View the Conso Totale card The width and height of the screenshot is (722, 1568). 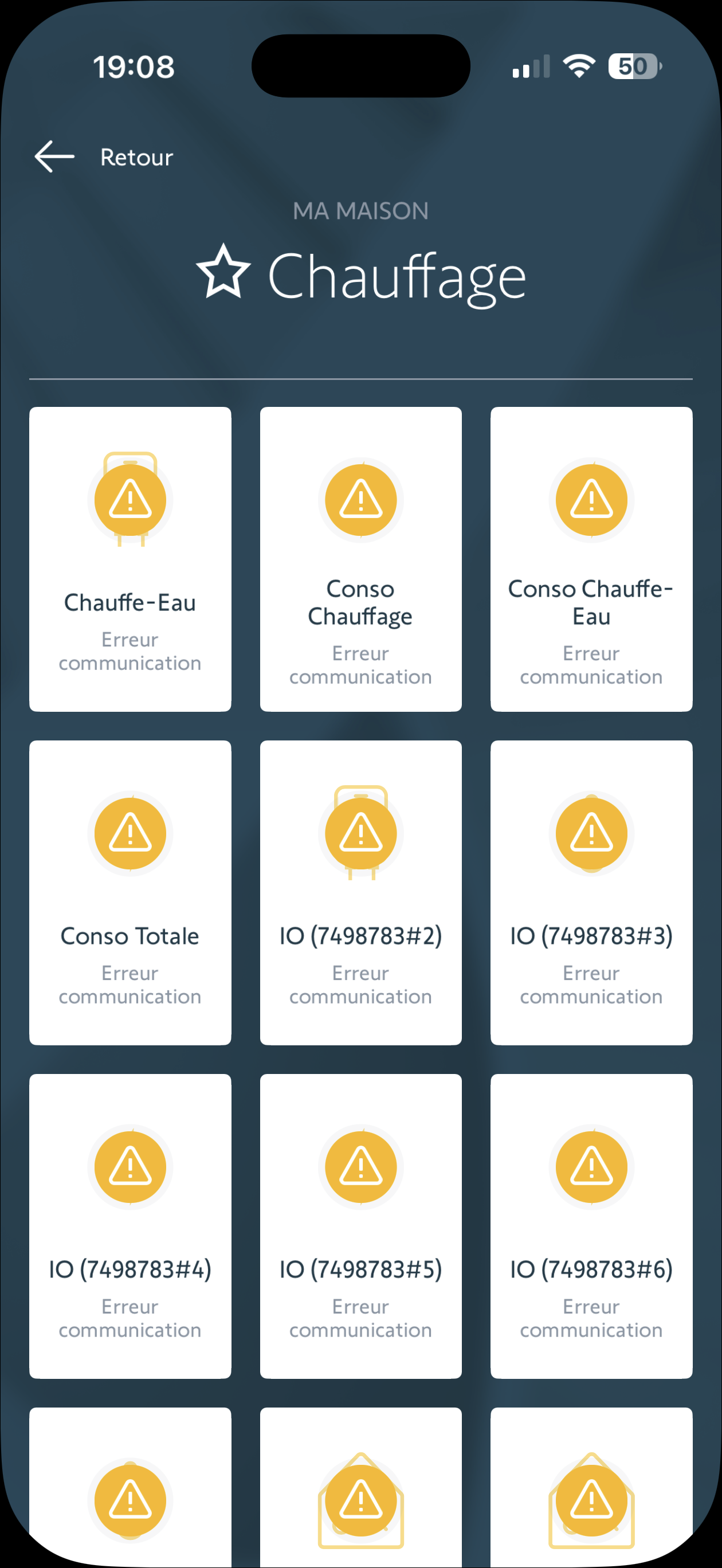click(130, 892)
